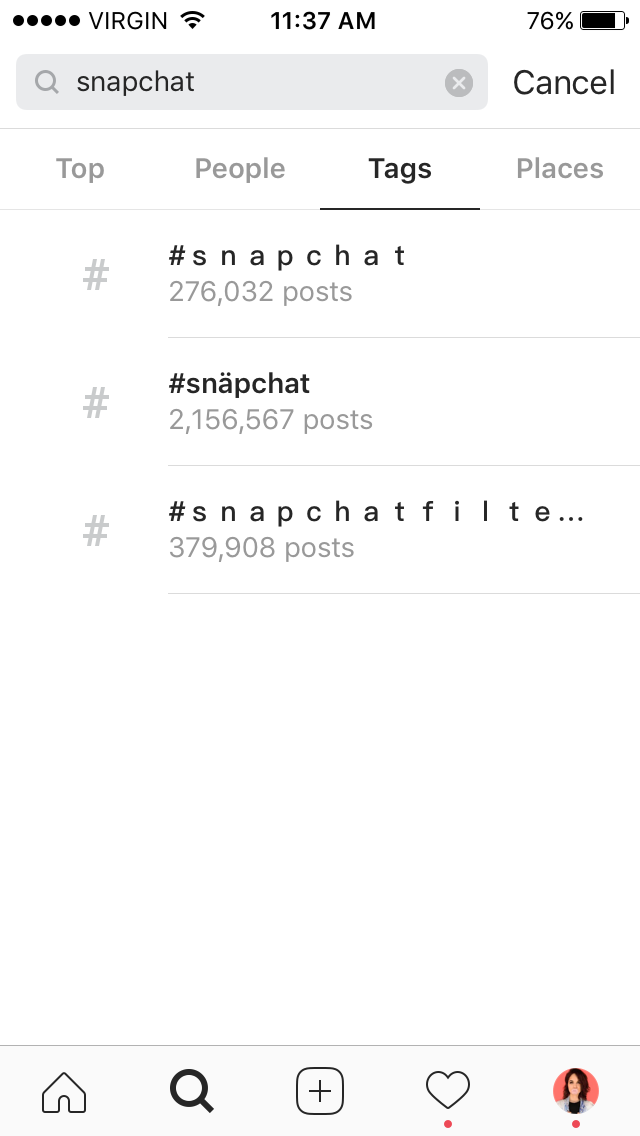
Task: Select the Tags tab
Action: pos(400,169)
